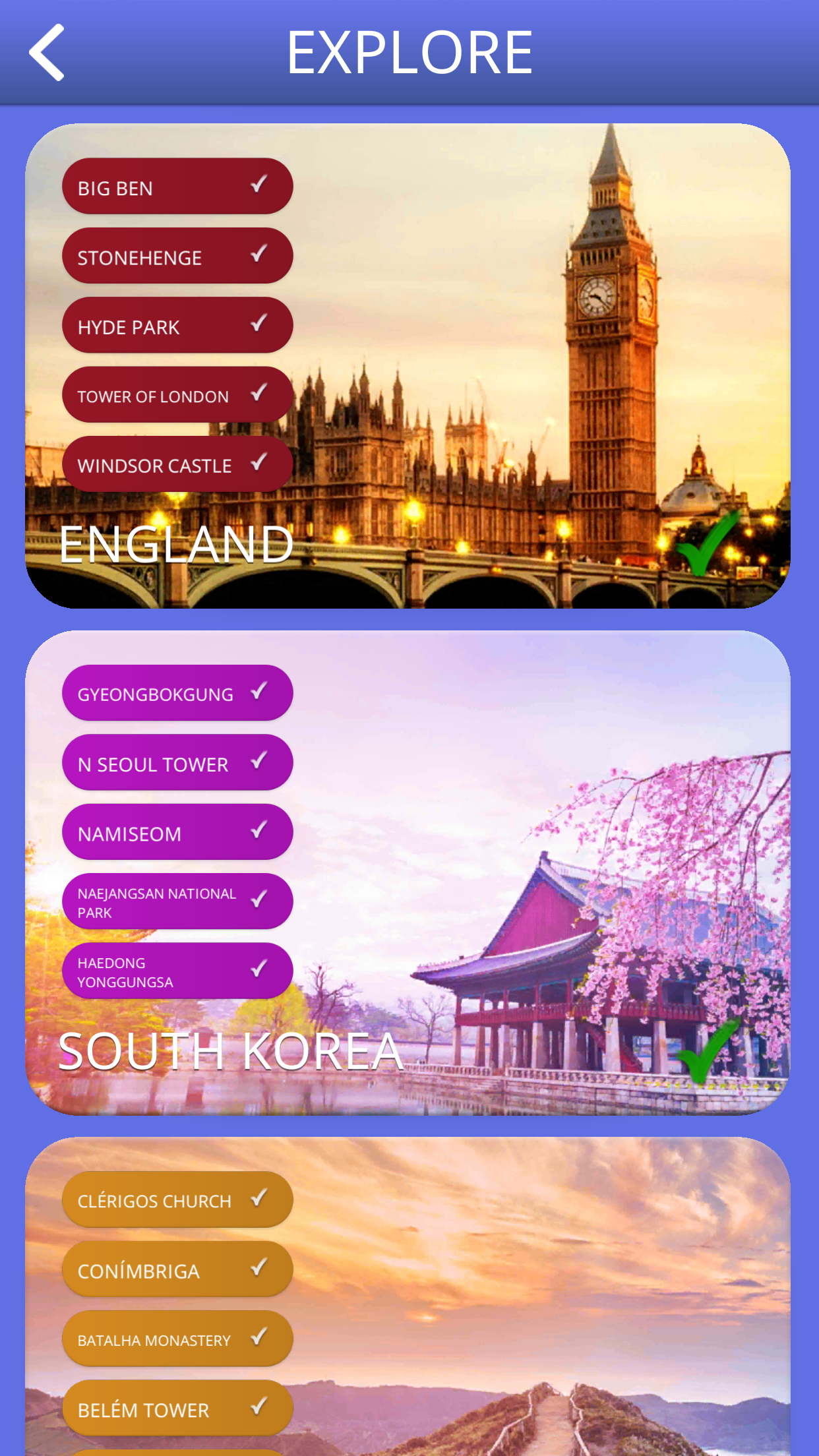Select Haedong Yonggungsa

(x=177, y=971)
